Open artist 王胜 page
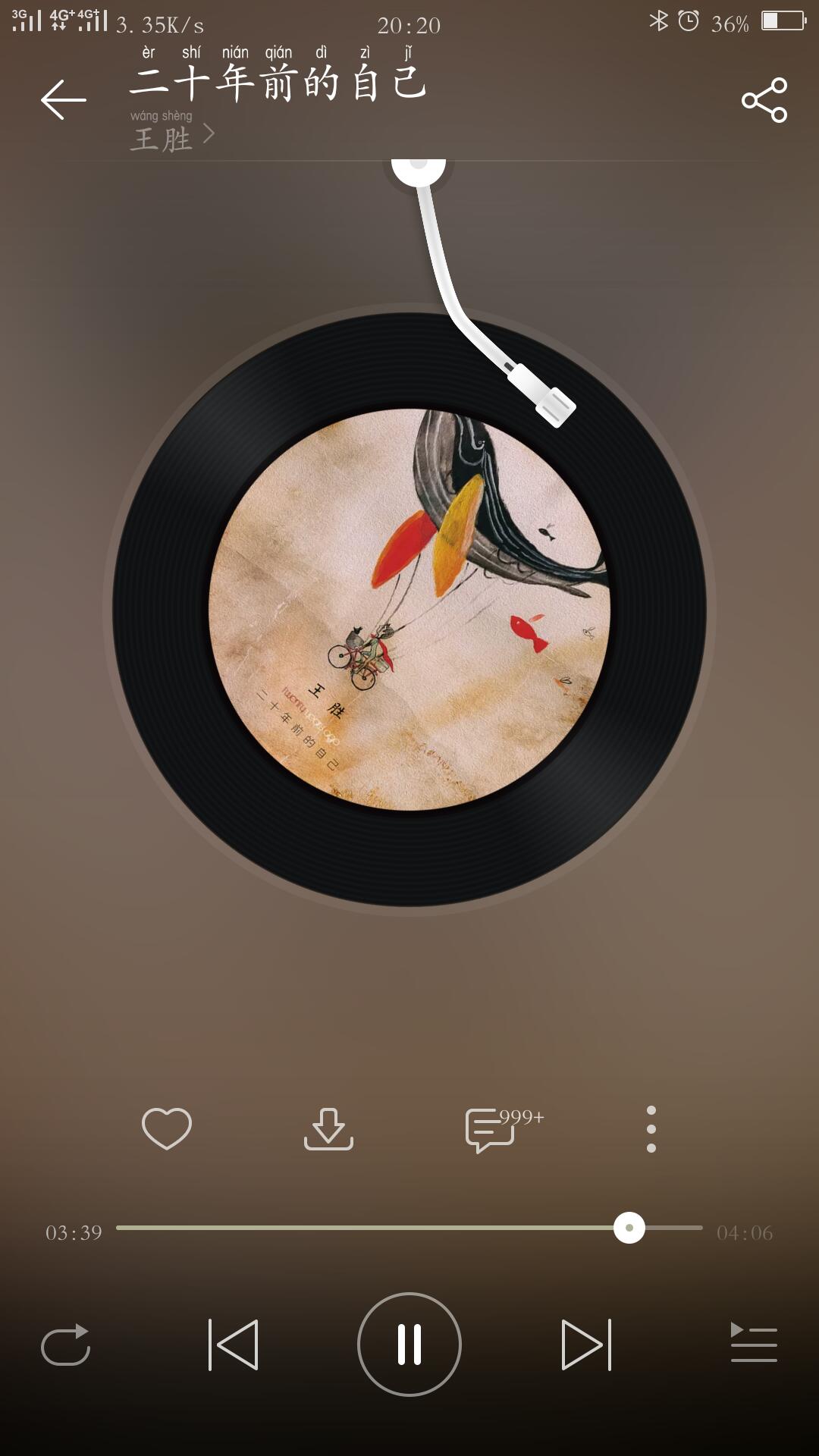This screenshot has height=1456, width=819. point(173,133)
